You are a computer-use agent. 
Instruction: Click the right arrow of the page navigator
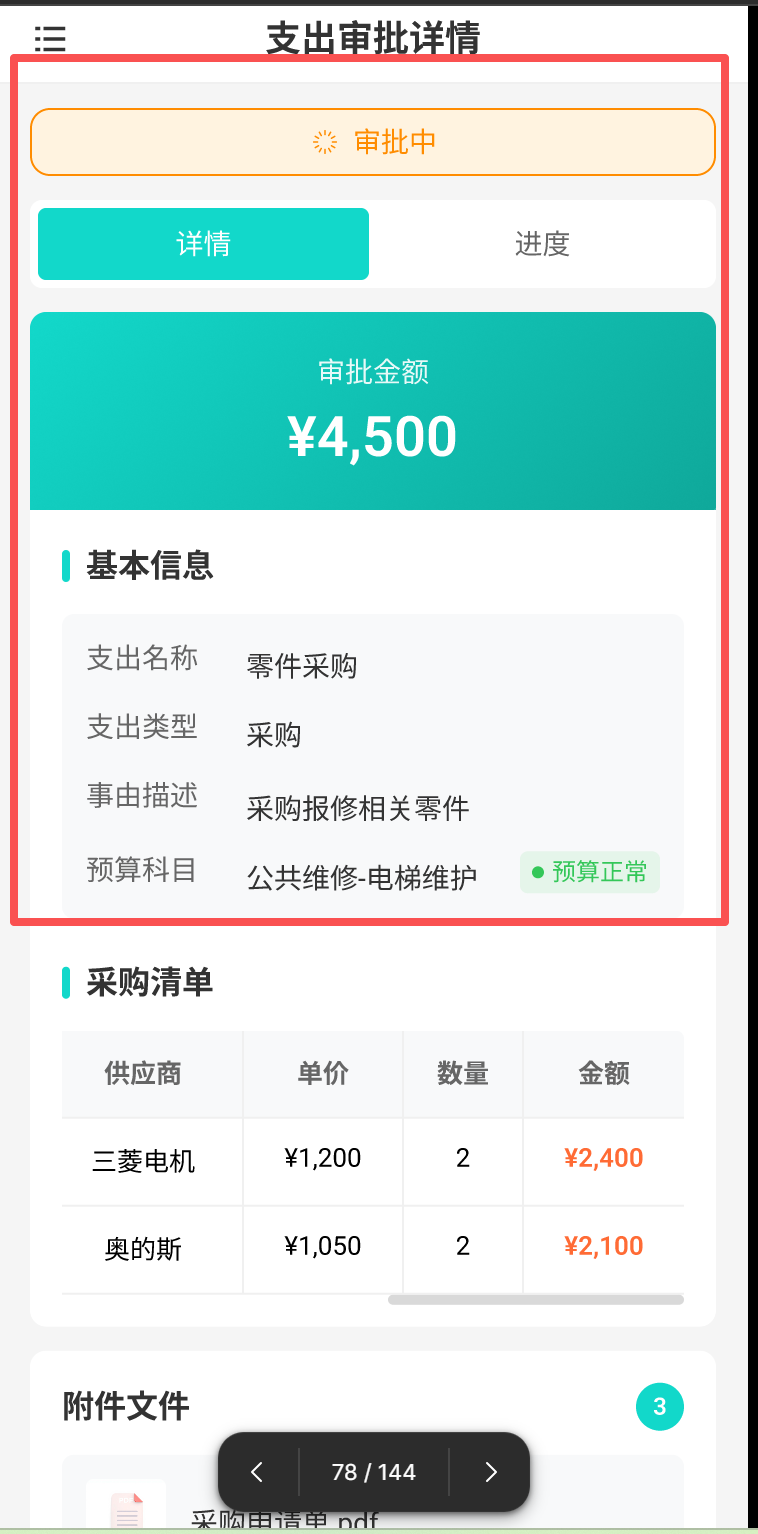(x=490, y=1472)
